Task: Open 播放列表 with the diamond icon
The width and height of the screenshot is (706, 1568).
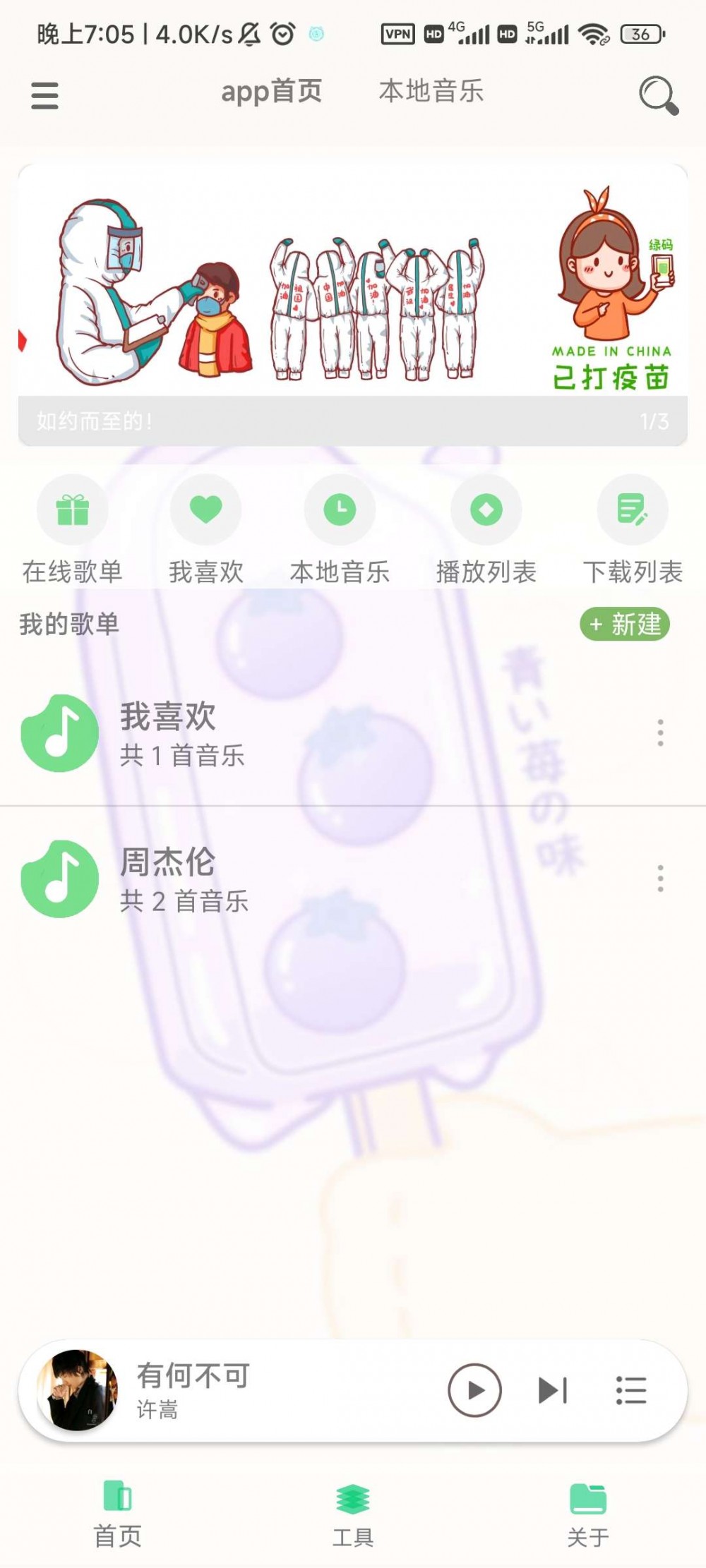Action: (486, 509)
